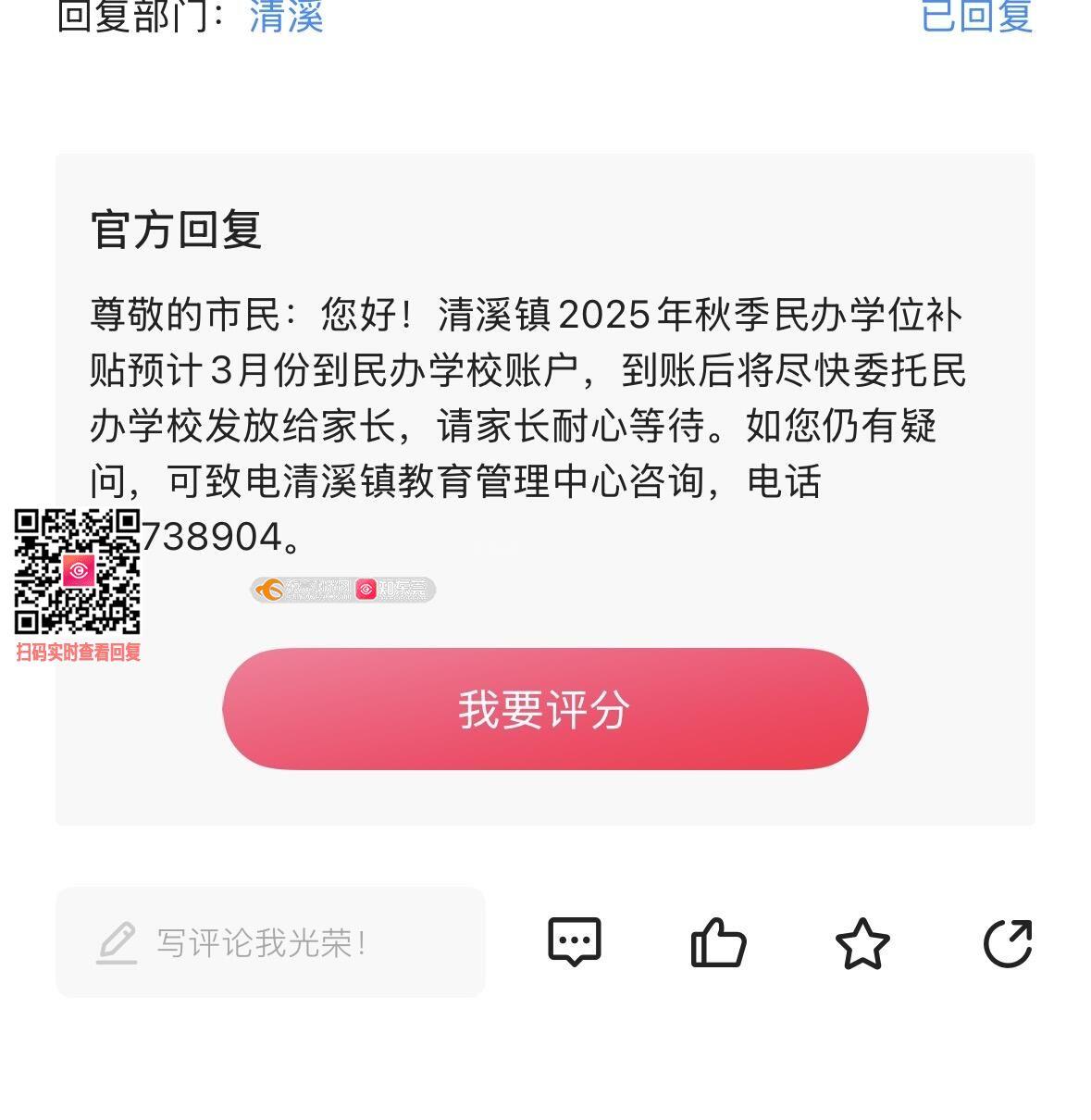Screen dimensions: 1091x1120
Task: Like this post with thumbs-up
Action: pos(718,942)
